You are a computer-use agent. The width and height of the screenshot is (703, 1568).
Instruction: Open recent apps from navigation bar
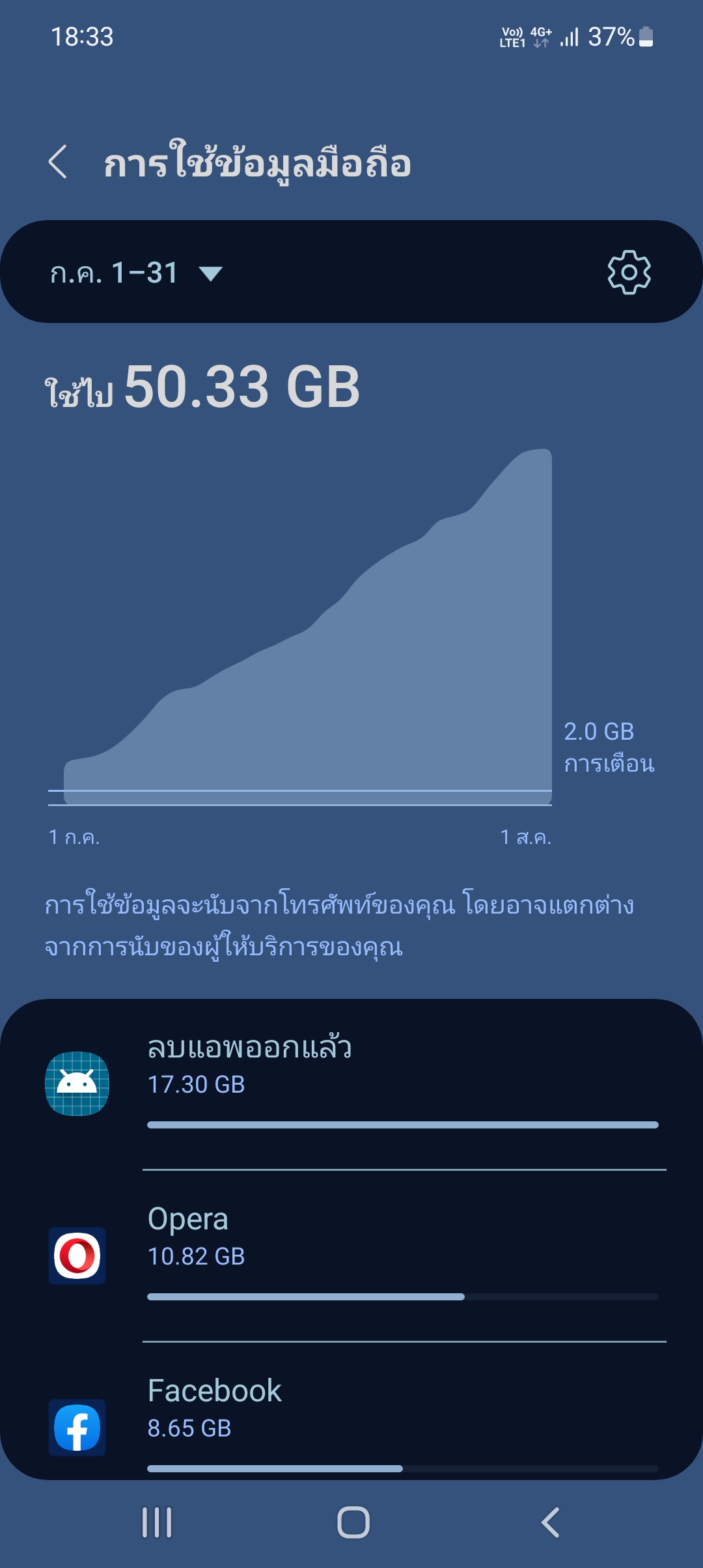[x=157, y=1522]
